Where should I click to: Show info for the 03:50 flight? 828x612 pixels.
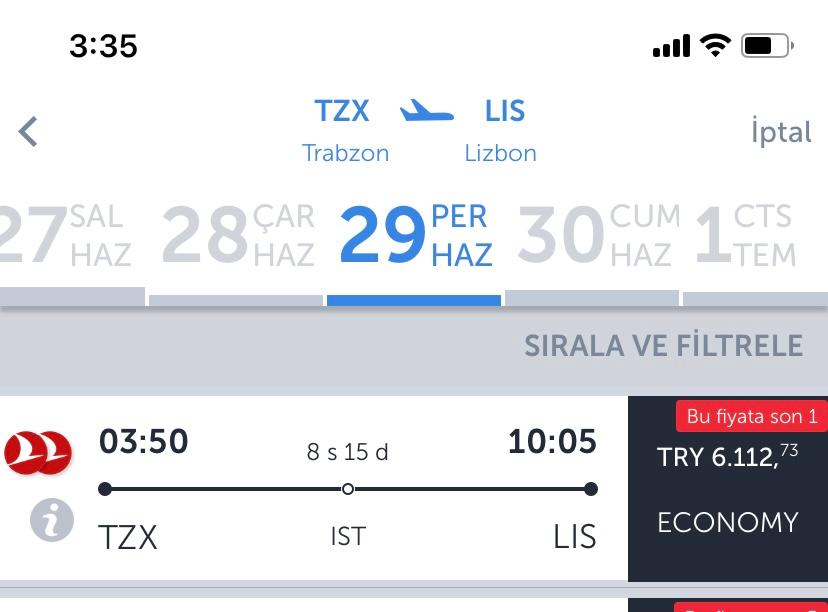click(51, 520)
